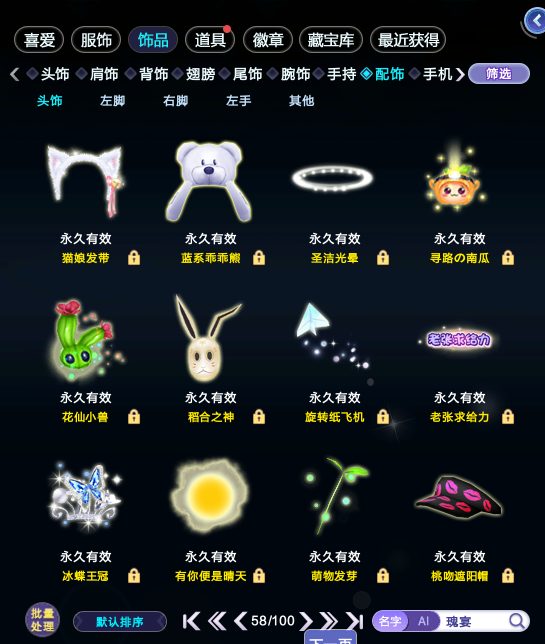Screen dimensions: 545x644
Task: Open 批量处理 batch handling
Action: tap(42, 620)
